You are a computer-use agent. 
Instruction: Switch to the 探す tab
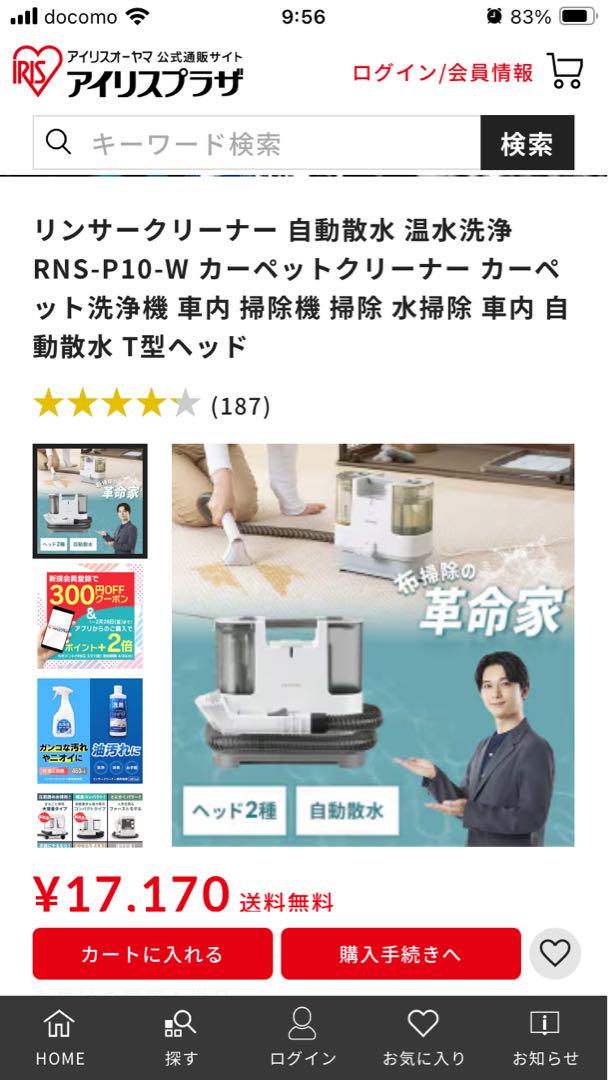(181, 1038)
